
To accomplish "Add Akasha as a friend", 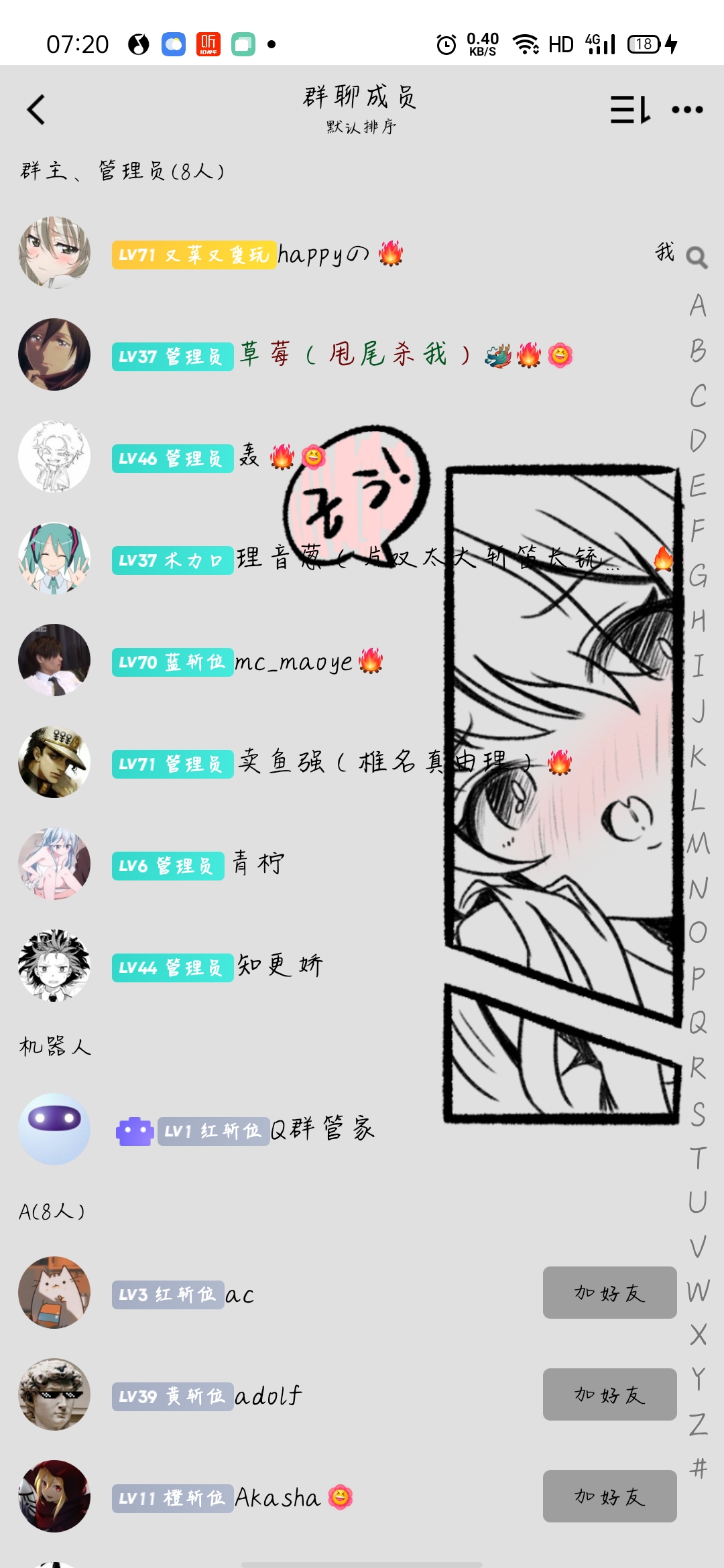I will click(x=609, y=1496).
